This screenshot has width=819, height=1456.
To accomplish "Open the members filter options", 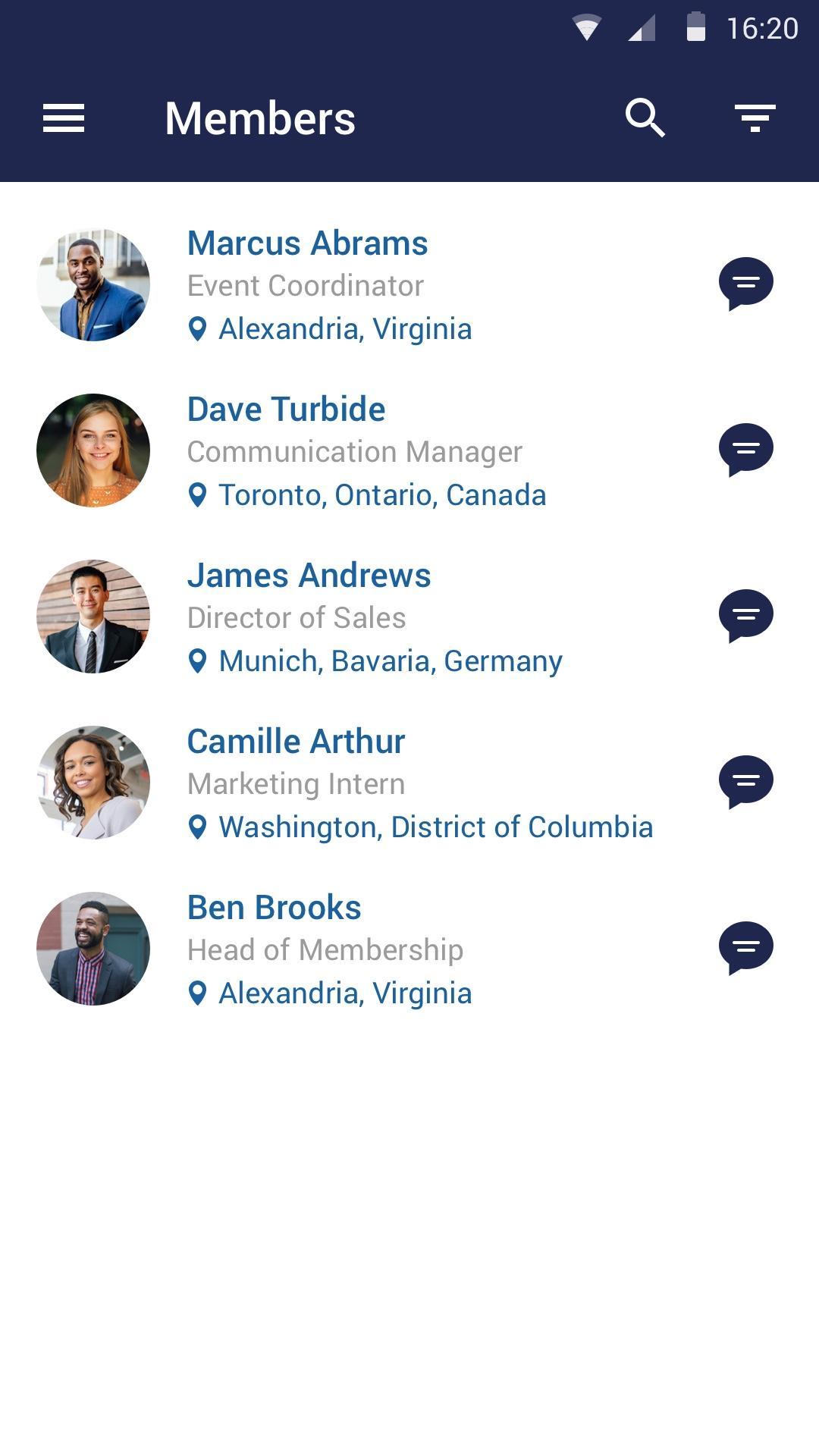I will [x=755, y=118].
